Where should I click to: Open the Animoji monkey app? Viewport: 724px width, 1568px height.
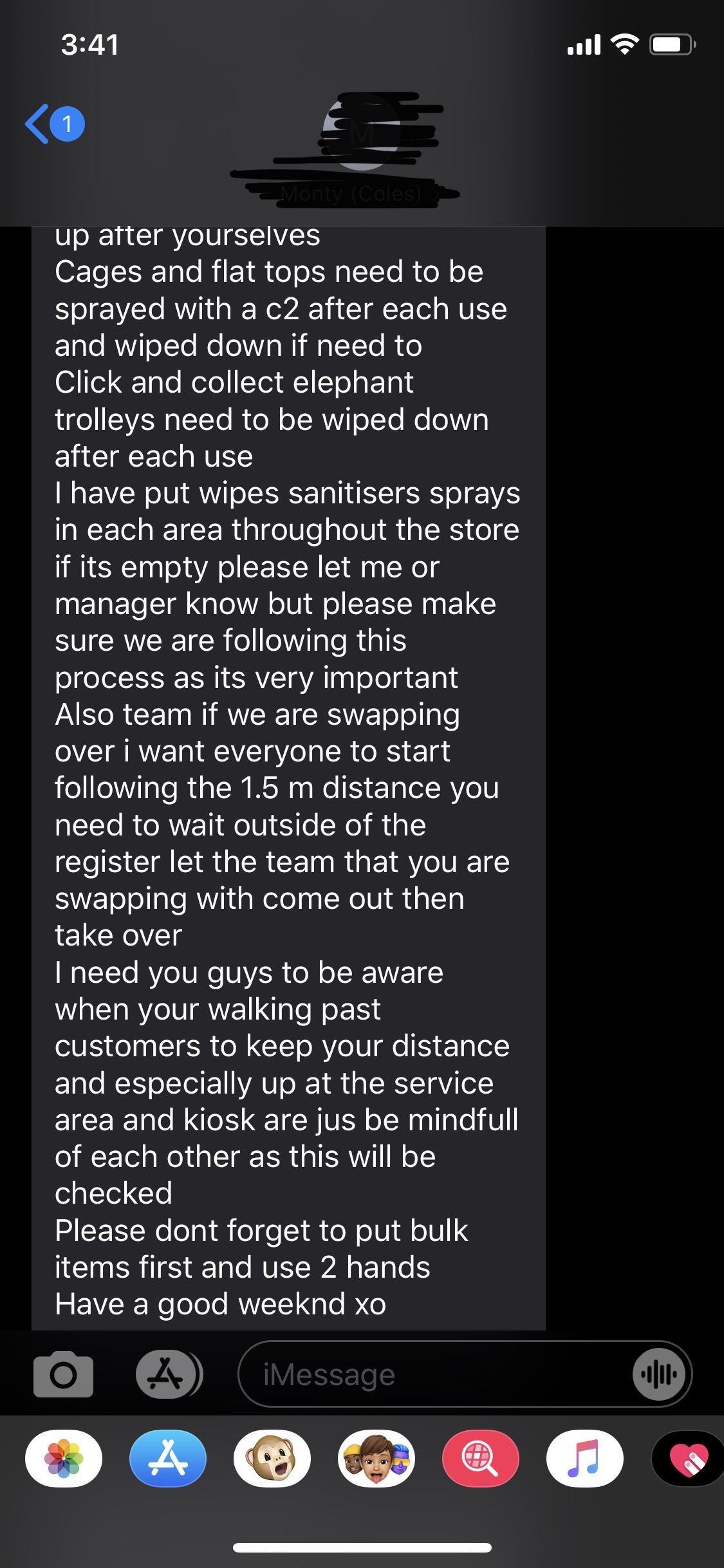272,1459
